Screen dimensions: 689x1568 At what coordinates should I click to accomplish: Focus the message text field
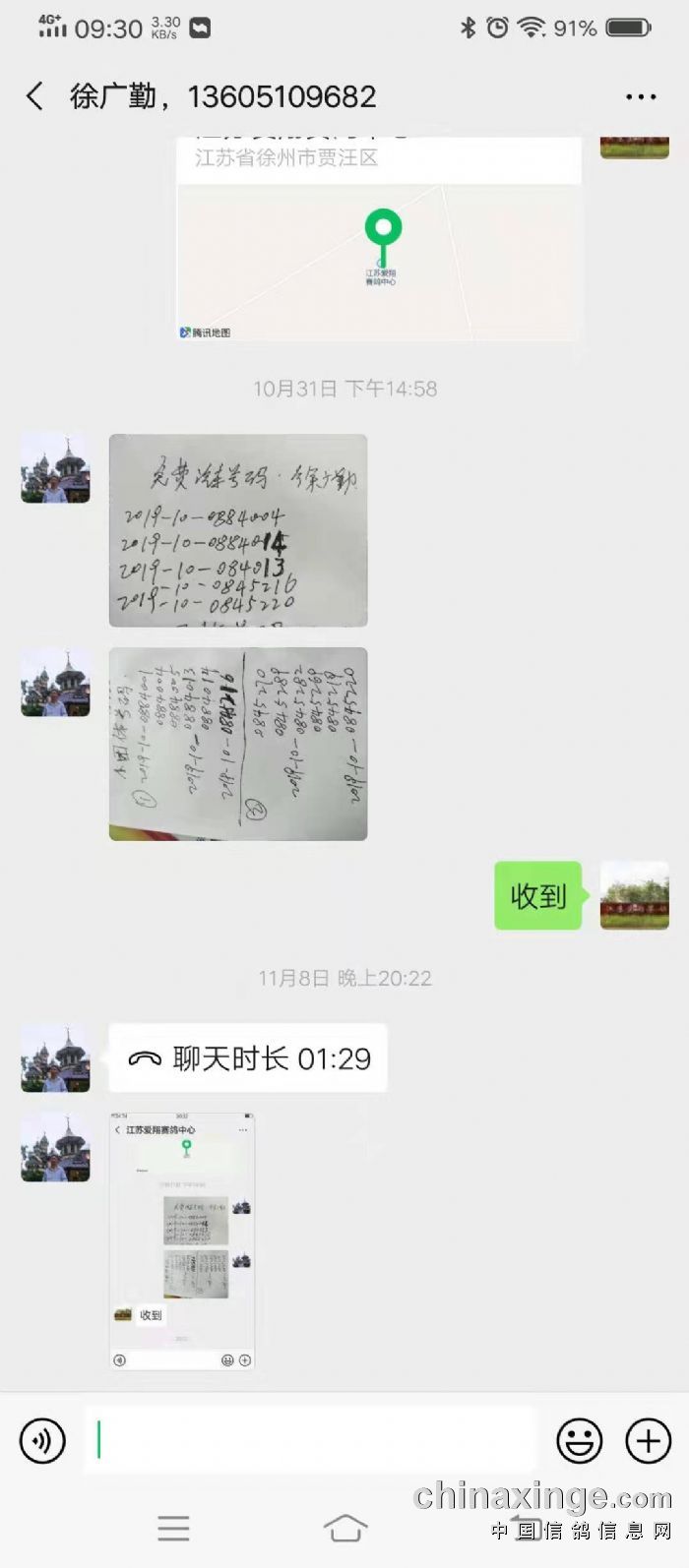tap(310, 1441)
